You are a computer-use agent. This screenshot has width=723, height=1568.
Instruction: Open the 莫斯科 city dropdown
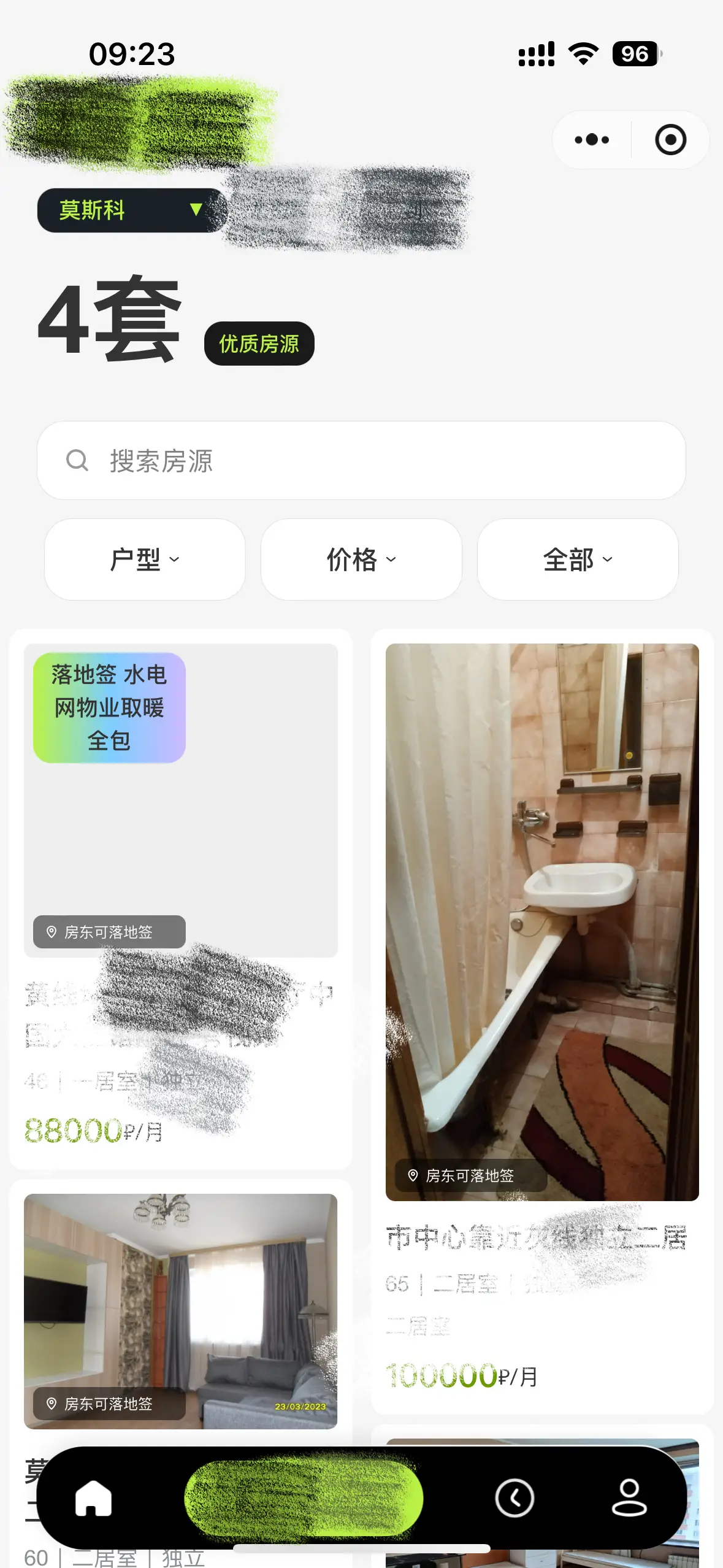[131, 210]
